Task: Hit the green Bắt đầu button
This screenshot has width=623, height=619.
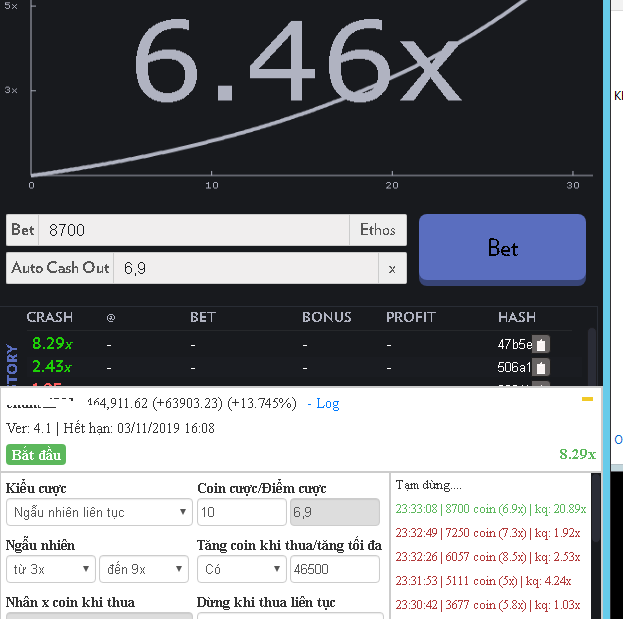Action: click(x=35, y=455)
